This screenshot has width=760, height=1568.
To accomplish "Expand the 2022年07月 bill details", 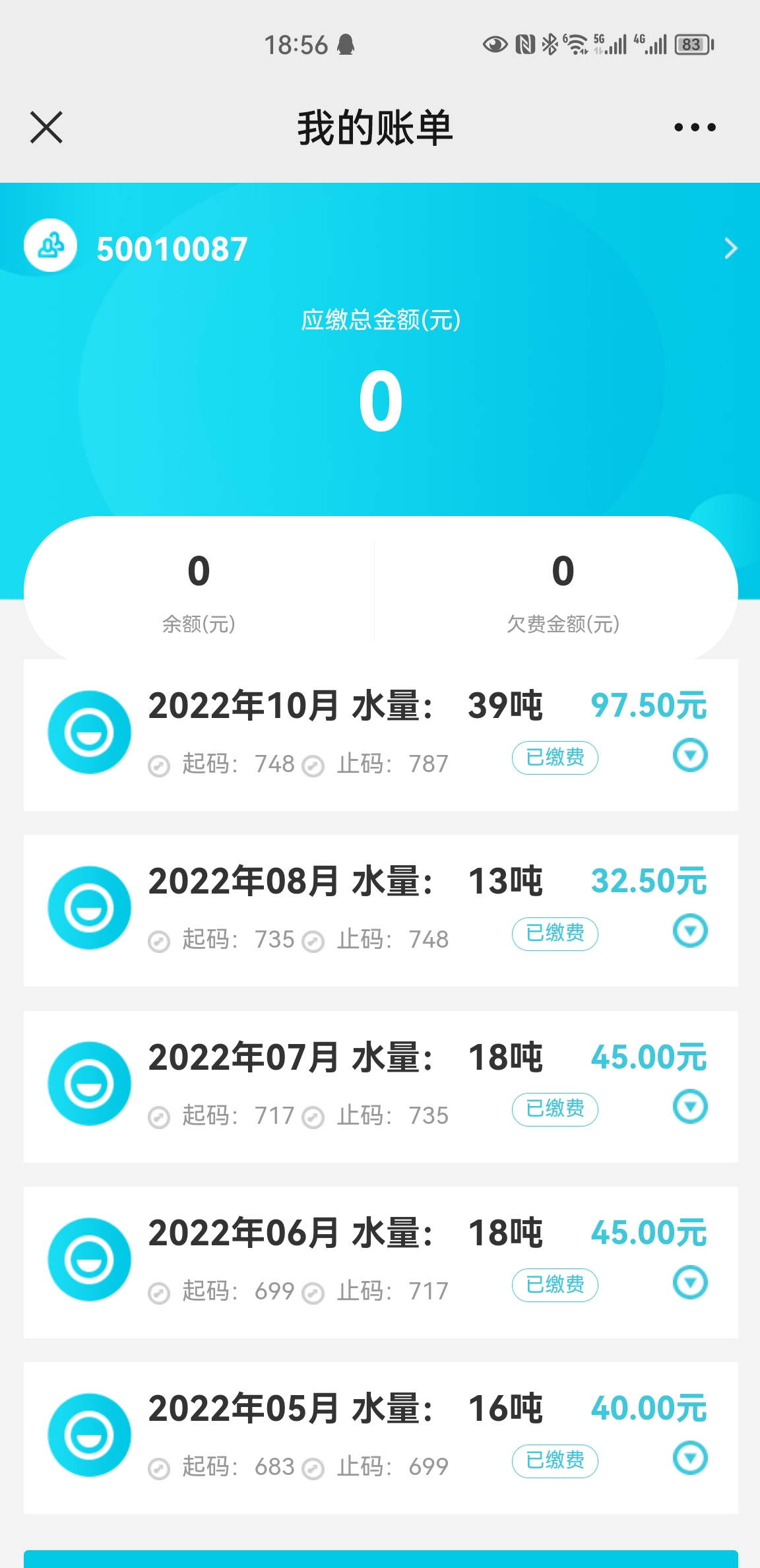I will pyautogui.click(x=690, y=1107).
